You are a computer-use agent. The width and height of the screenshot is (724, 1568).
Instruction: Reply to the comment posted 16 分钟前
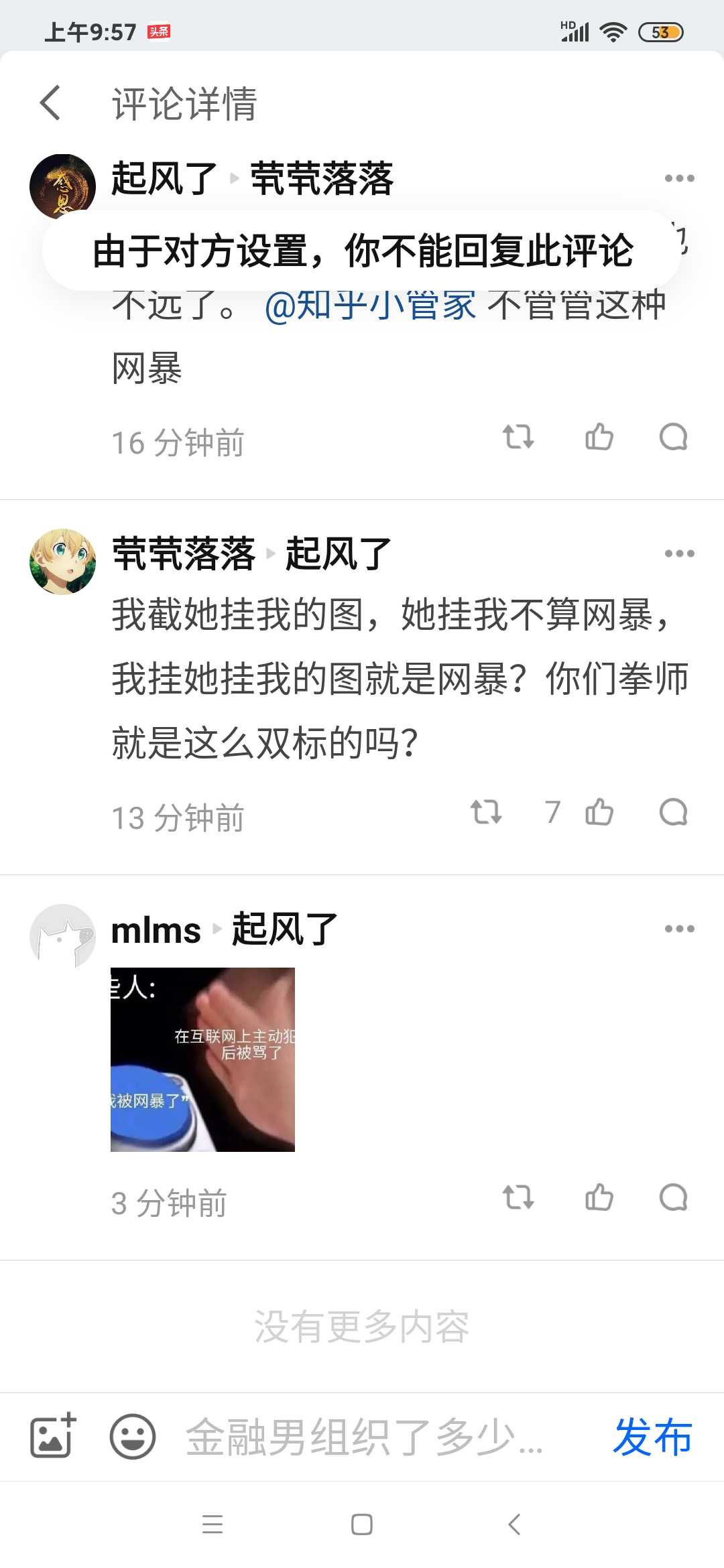[x=673, y=438]
